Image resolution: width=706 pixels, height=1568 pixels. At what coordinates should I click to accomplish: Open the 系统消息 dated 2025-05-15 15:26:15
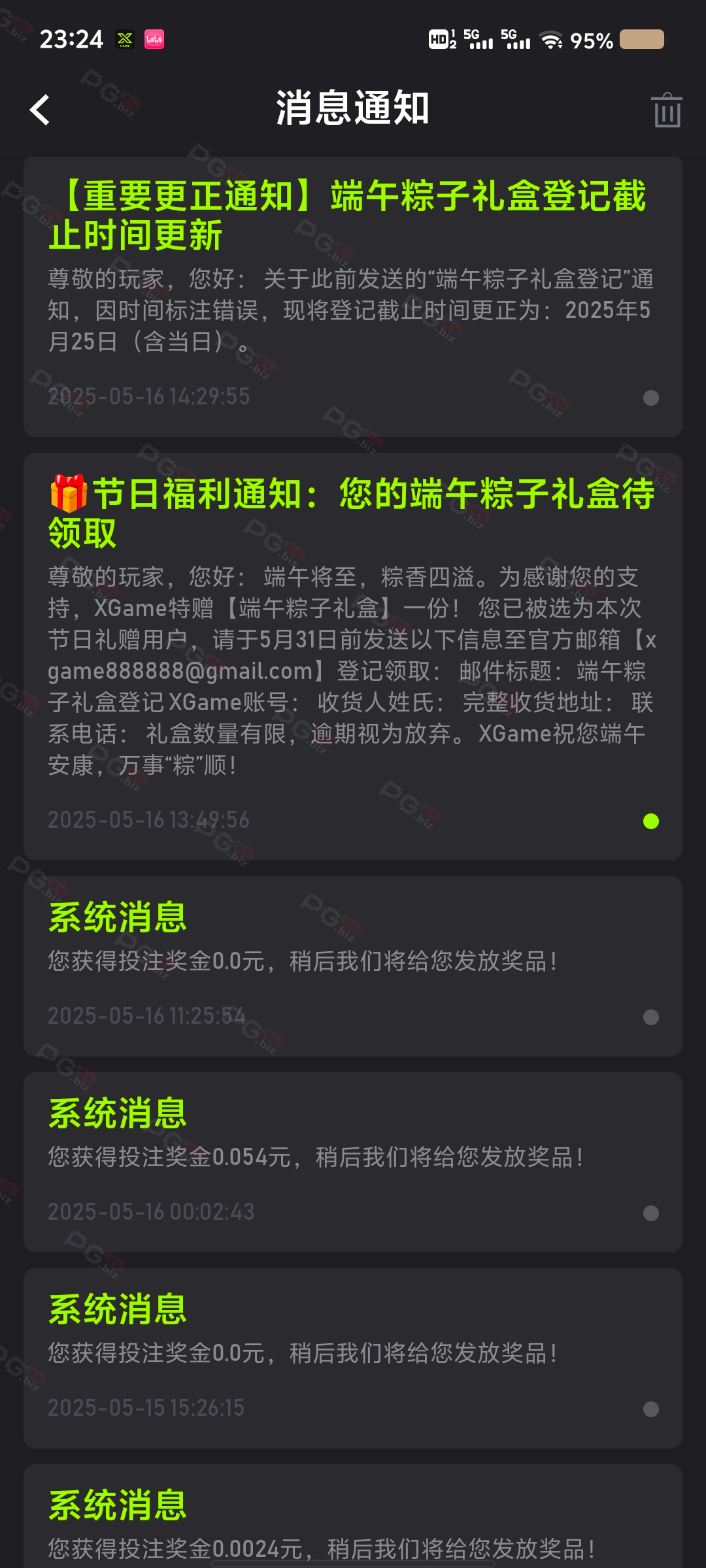coord(353,1358)
